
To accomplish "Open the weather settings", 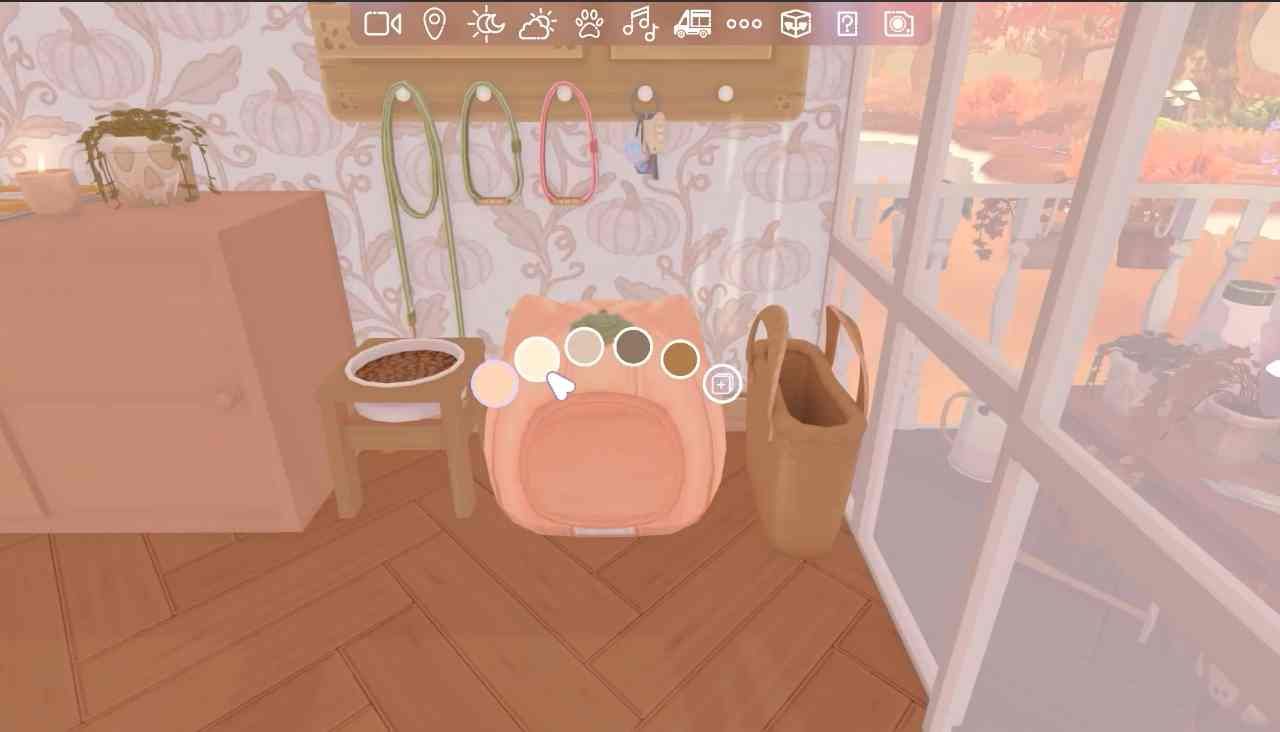I will pos(537,24).
